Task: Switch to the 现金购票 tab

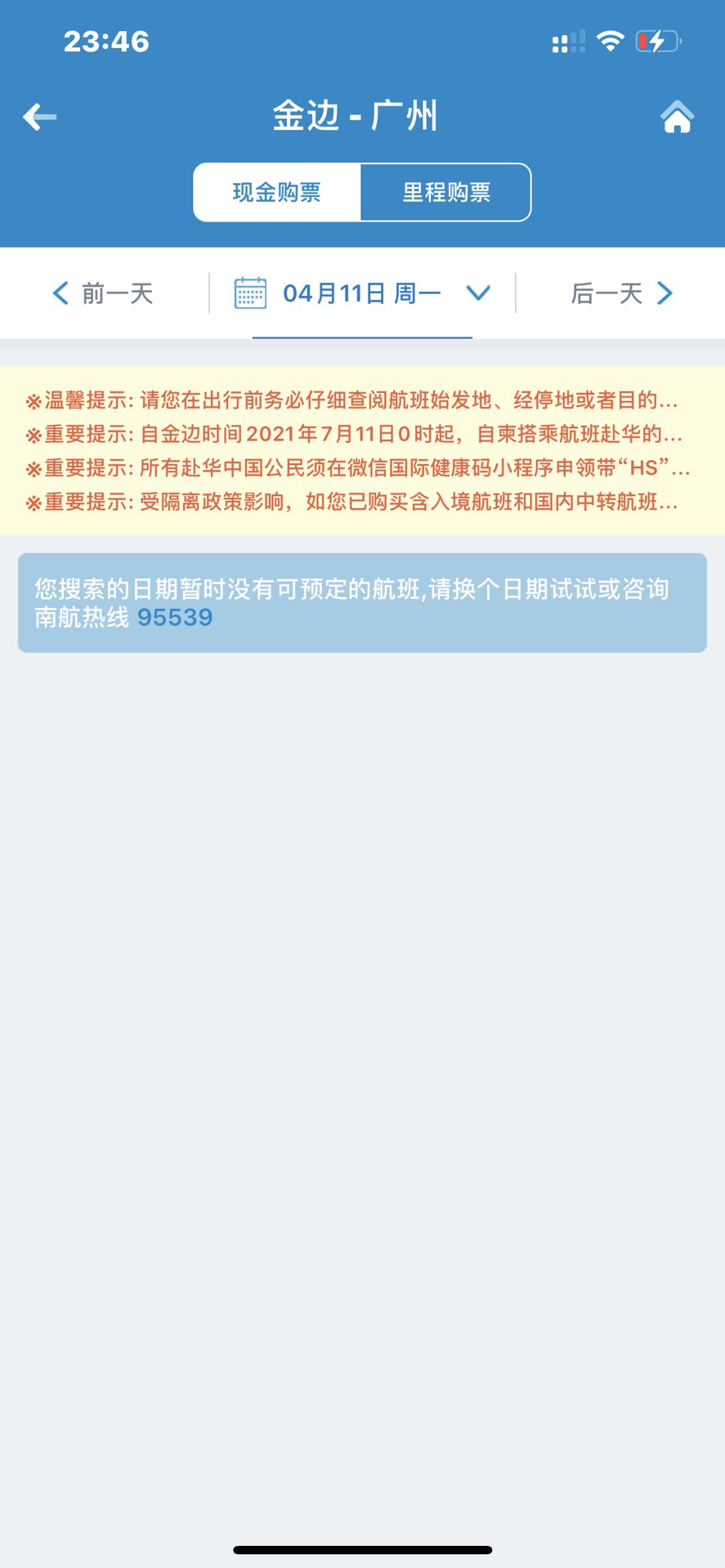Action: (x=277, y=192)
